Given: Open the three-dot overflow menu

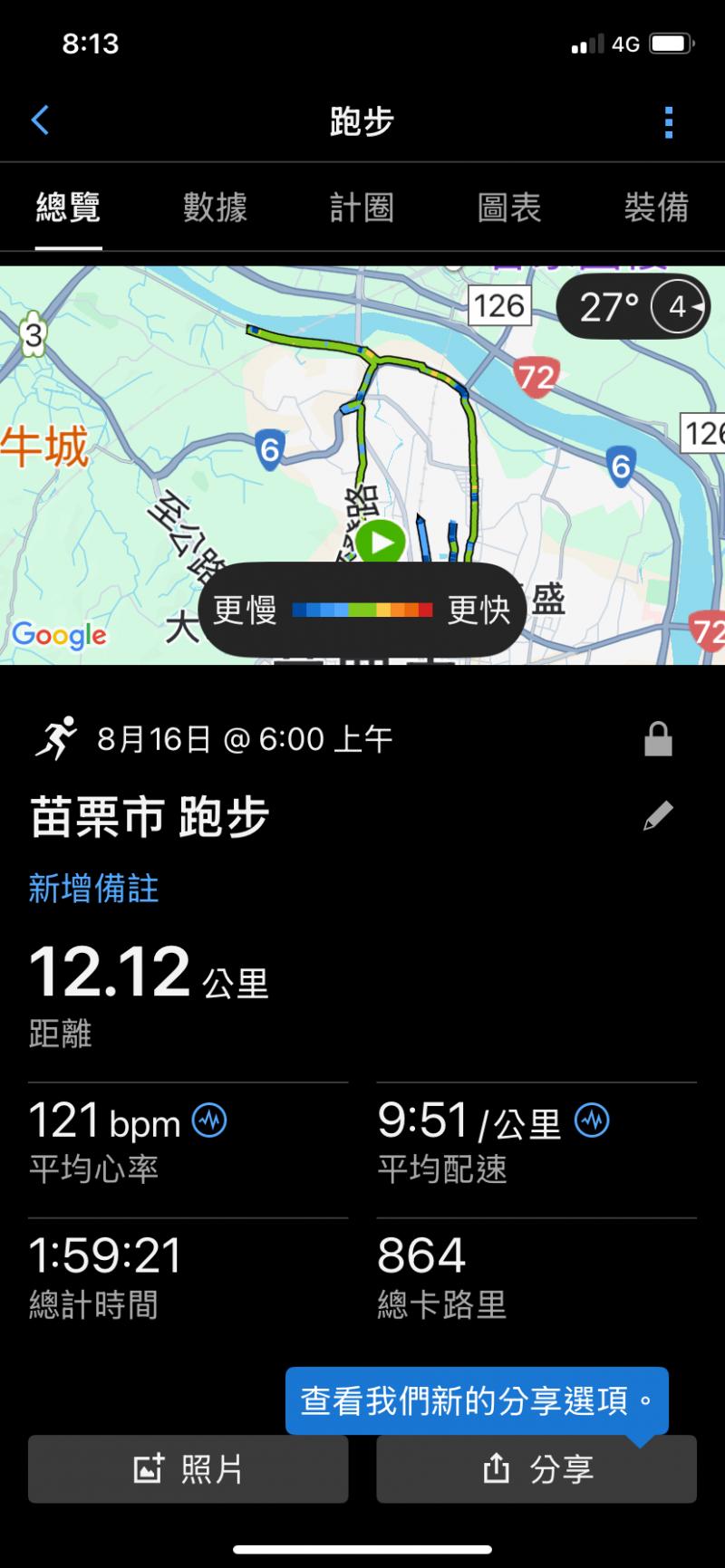Looking at the screenshot, I should tap(669, 122).
